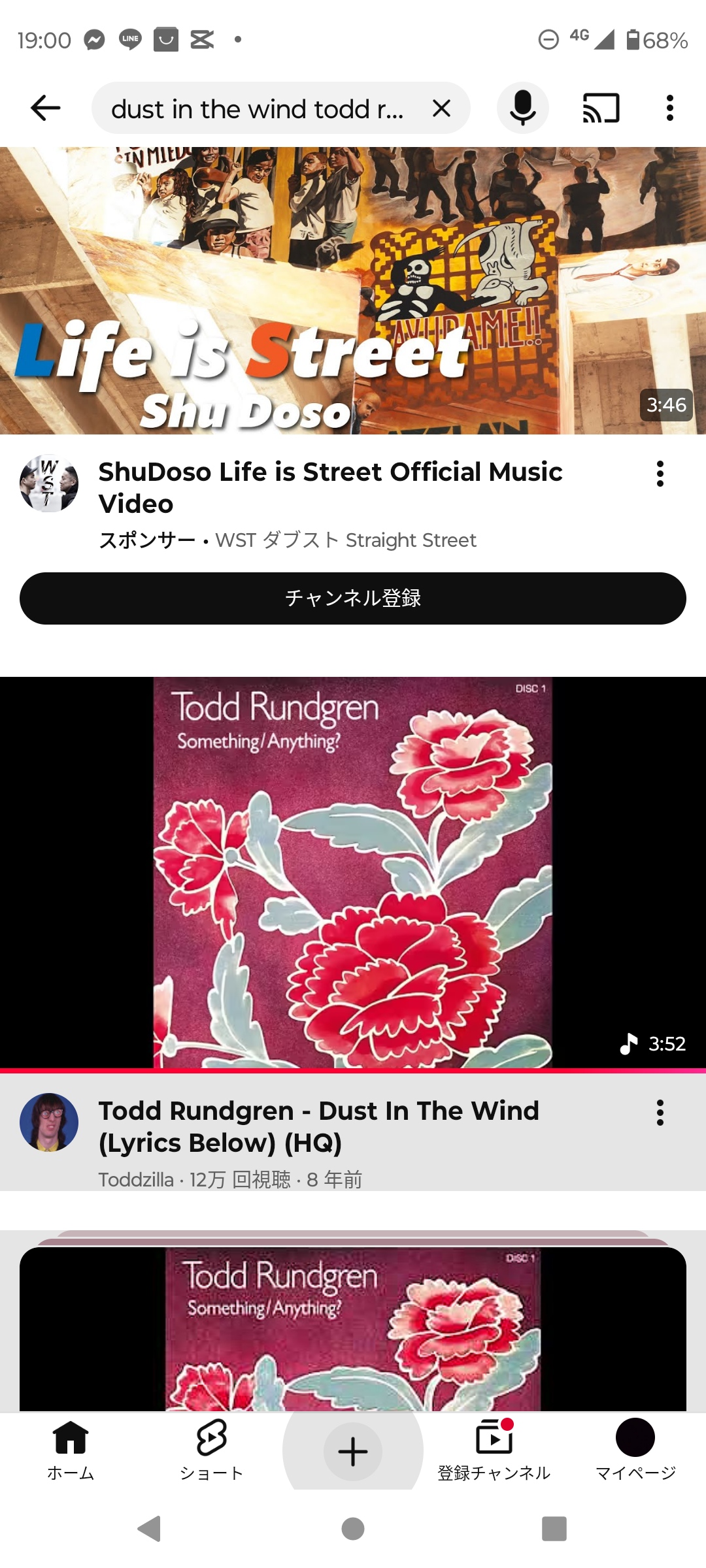Clear the search text
This screenshot has height=1568, width=706.
pyautogui.click(x=442, y=108)
